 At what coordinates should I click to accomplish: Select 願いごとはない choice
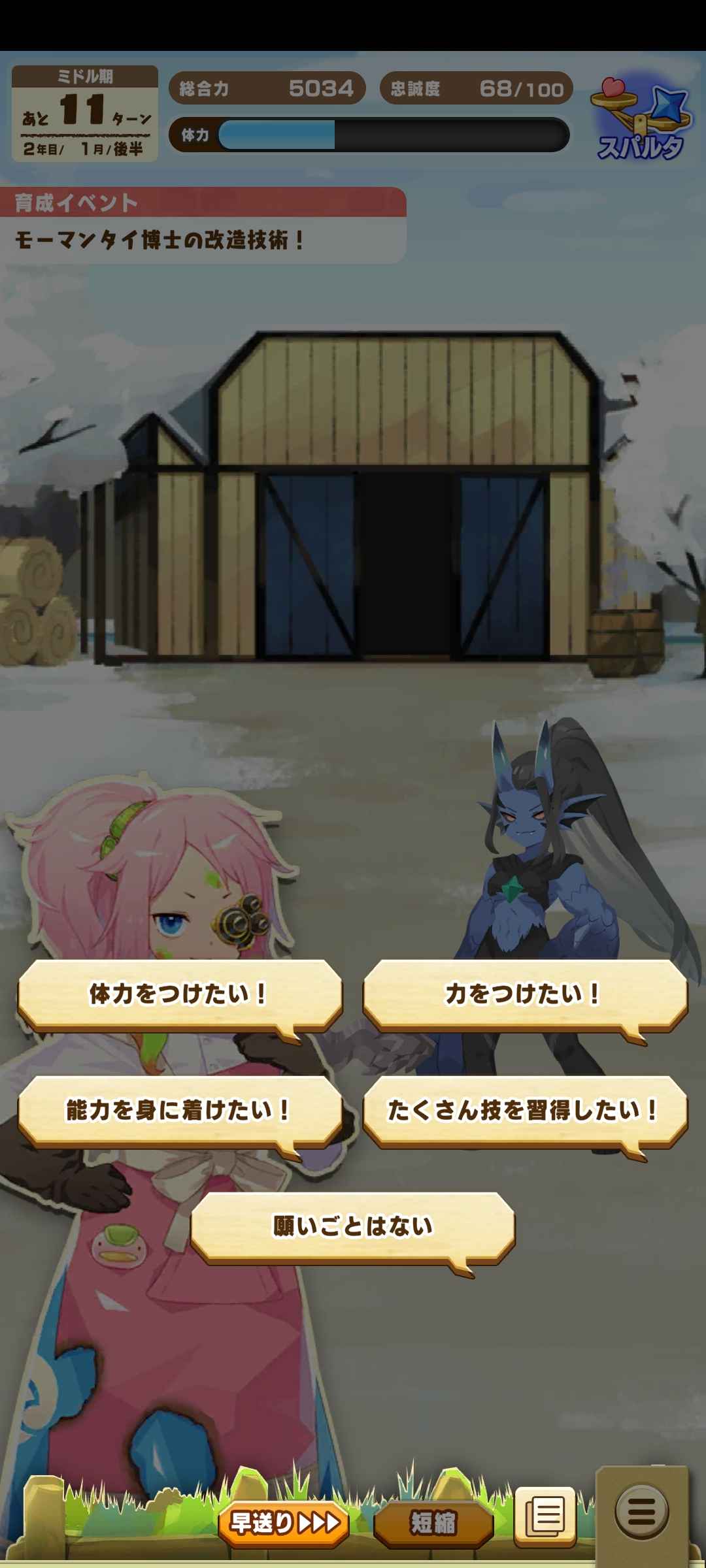353,1226
